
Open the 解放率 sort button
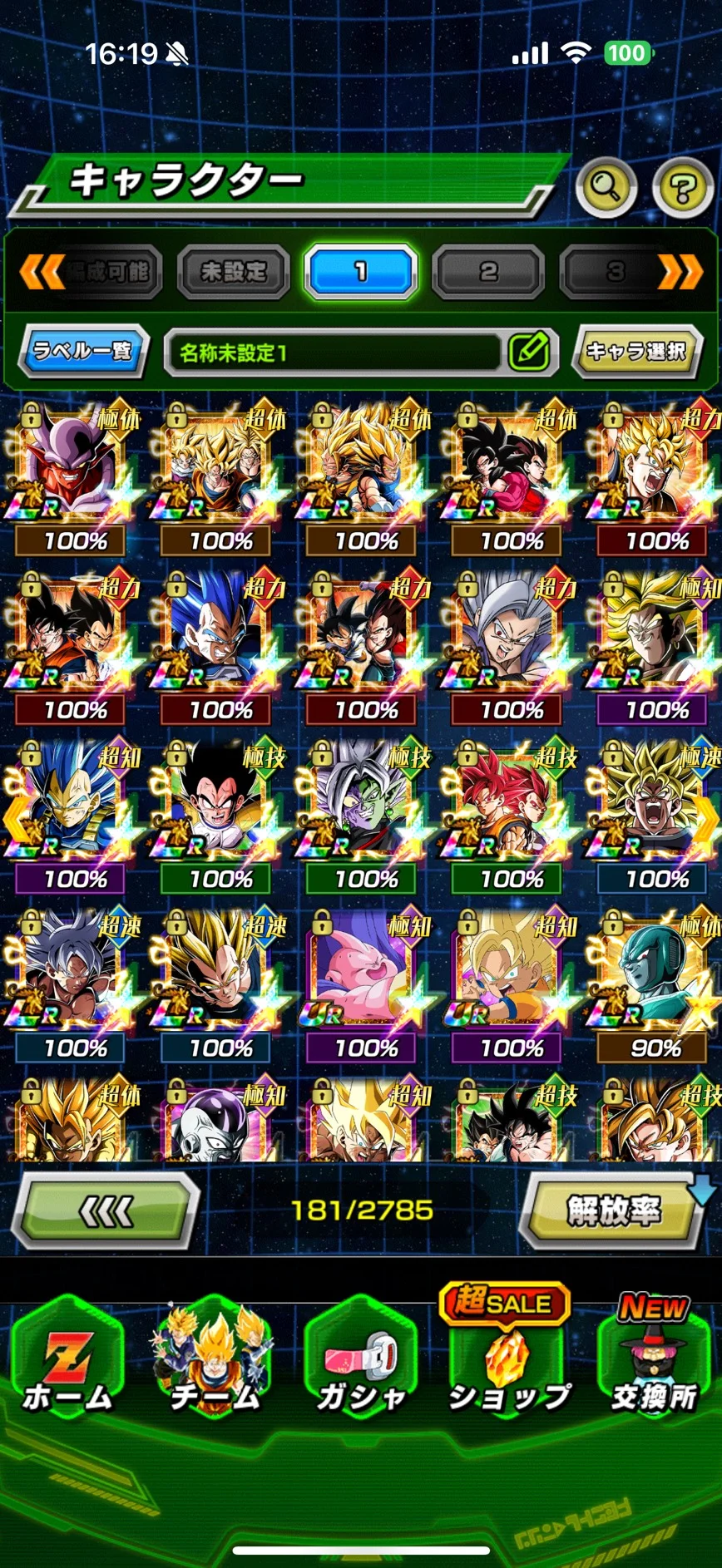tap(614, 1211)
